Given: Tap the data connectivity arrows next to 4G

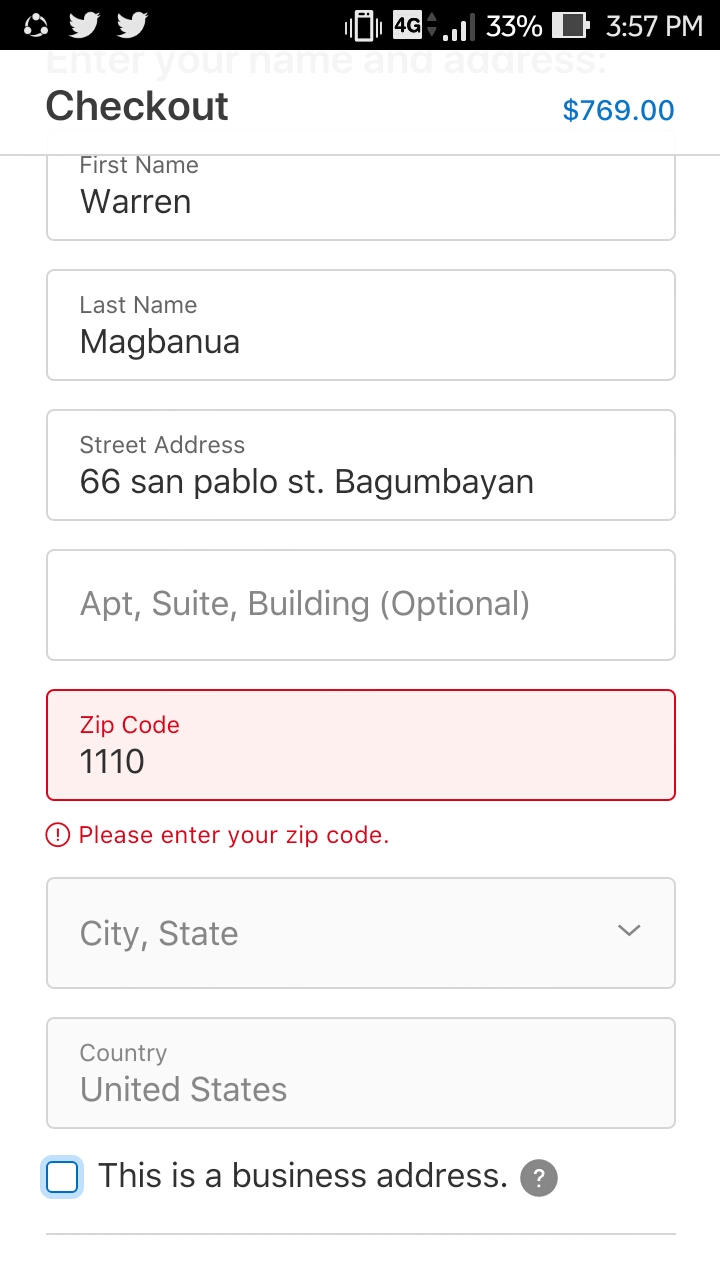Looking at the screenshot, I should pos(433,25).
